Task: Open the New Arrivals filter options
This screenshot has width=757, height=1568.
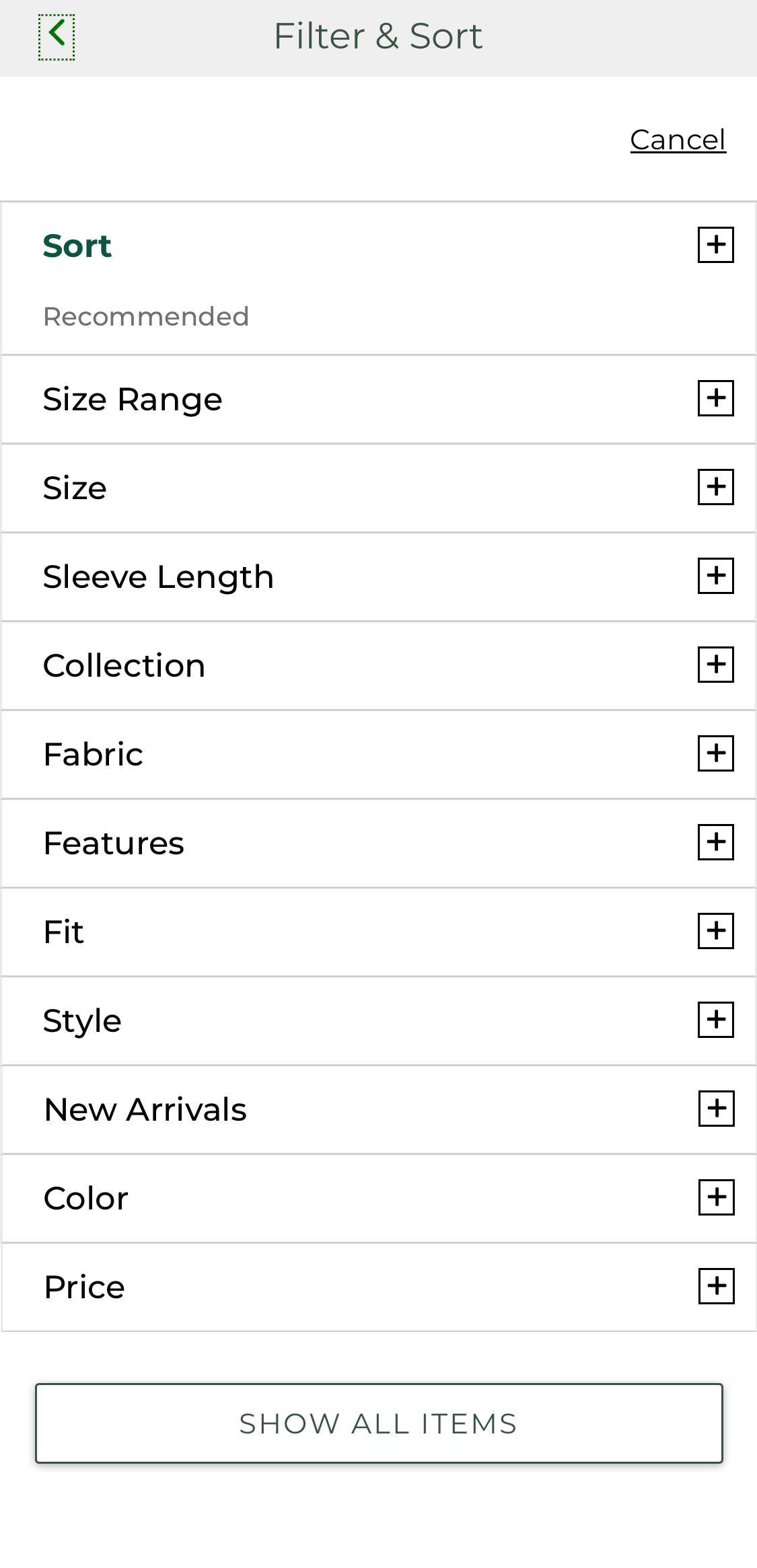Action: click(715, 1109)
